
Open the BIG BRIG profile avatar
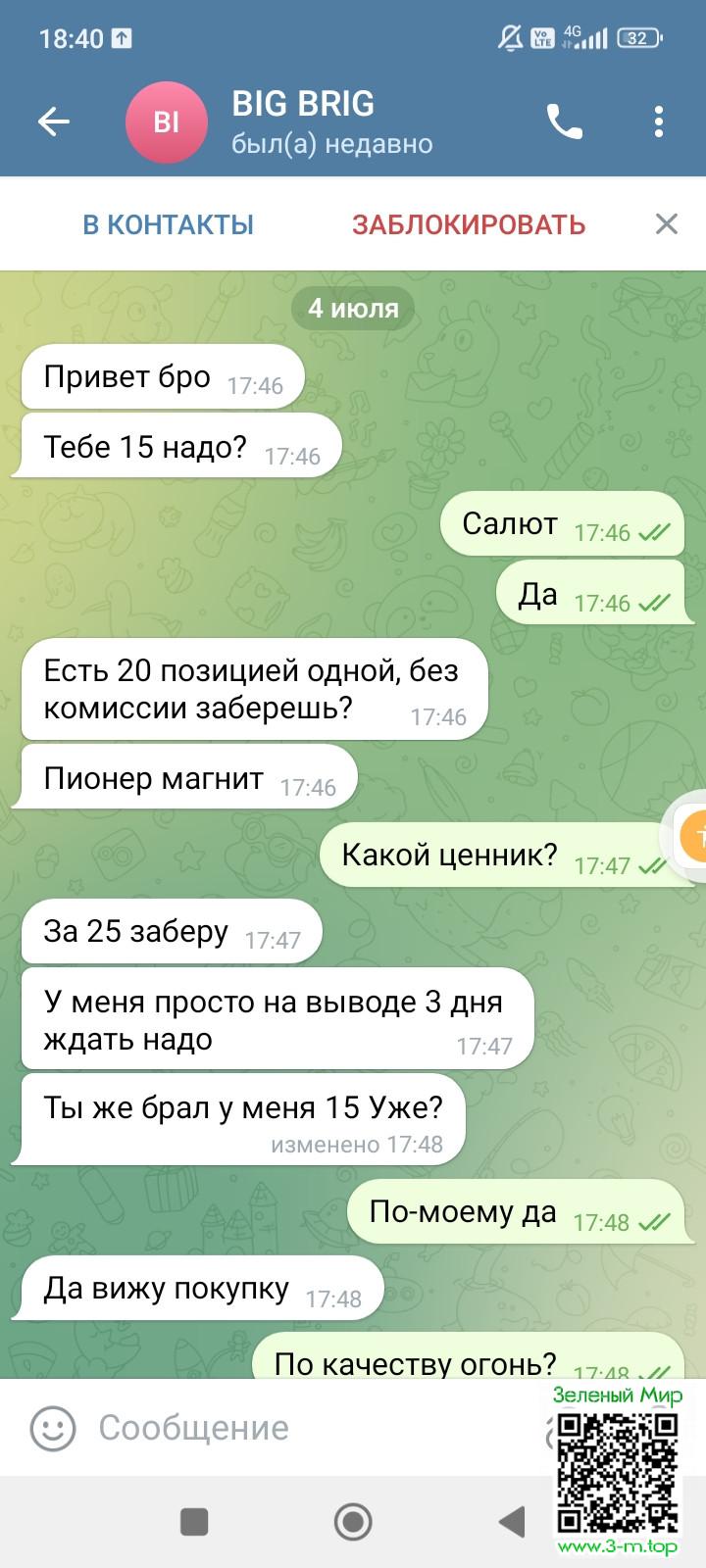[x=167, y=122]
